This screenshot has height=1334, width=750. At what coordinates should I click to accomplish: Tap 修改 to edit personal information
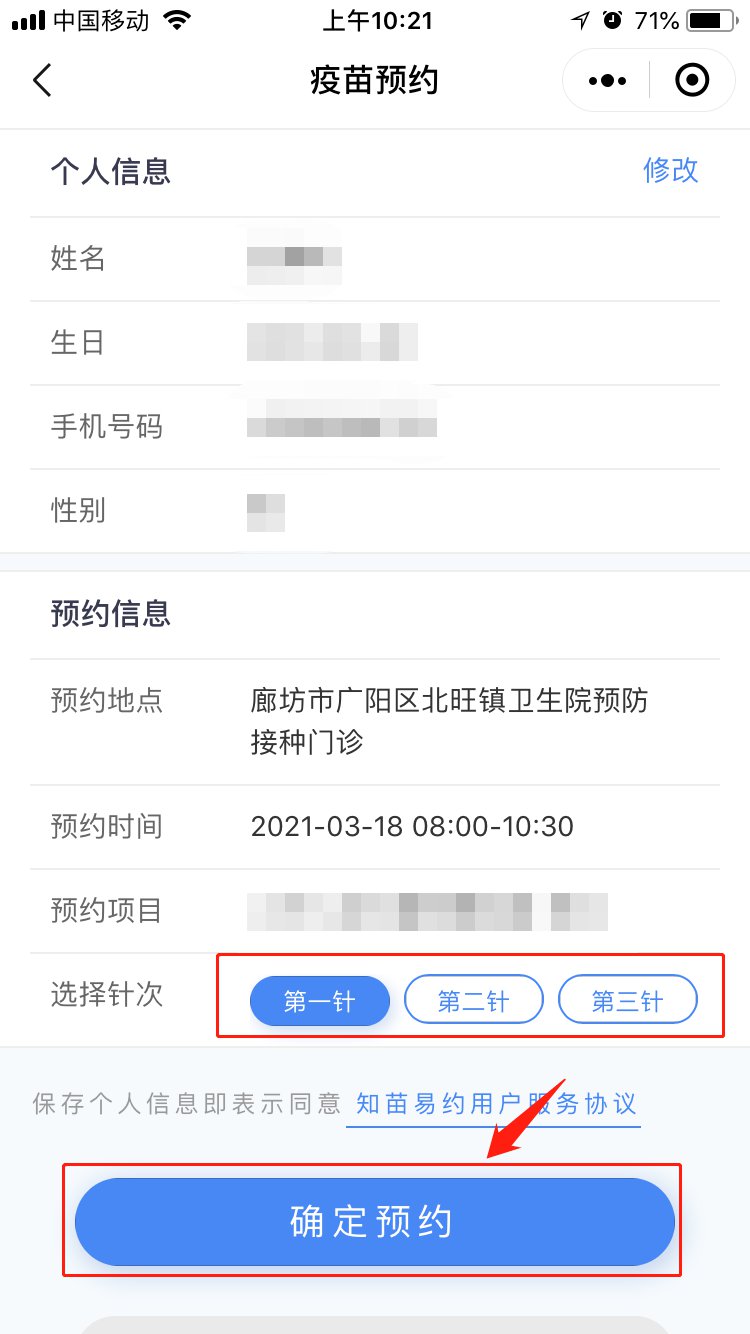point(670,170)
